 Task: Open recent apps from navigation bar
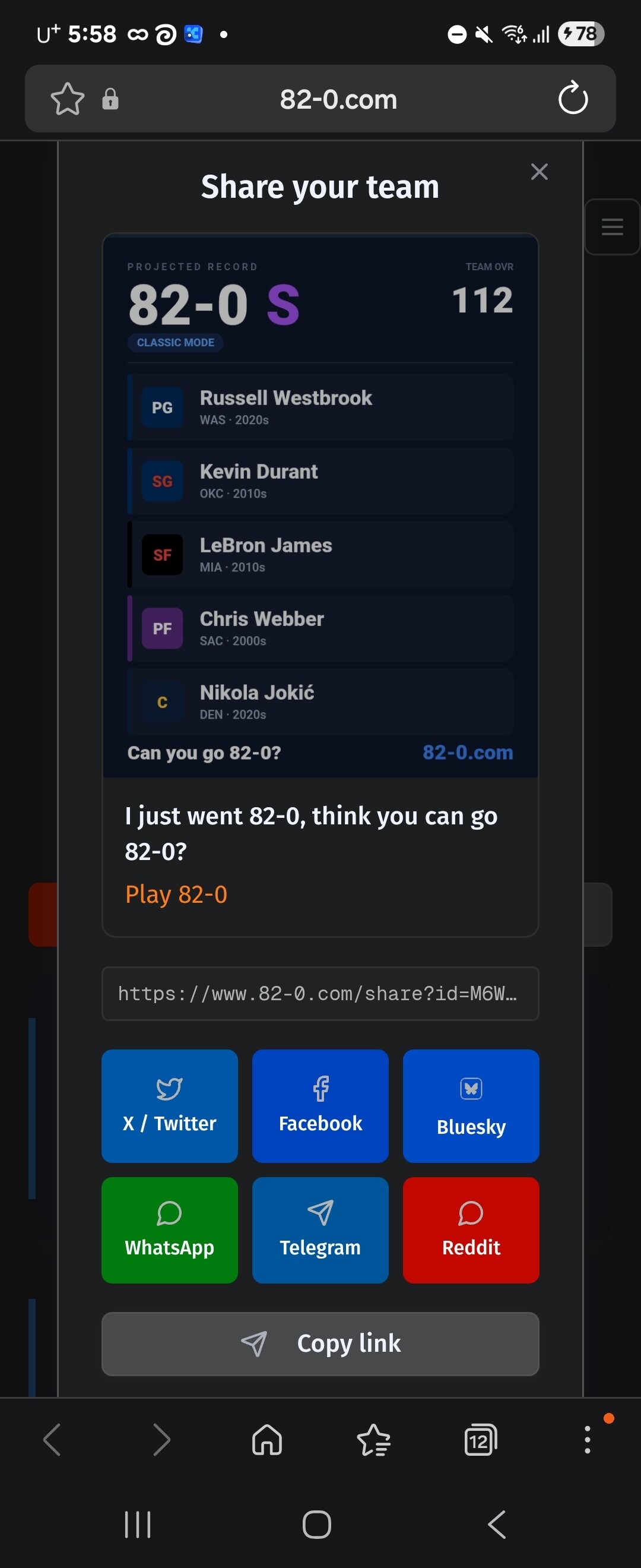pyautogui.click(x=138, y=1524)
